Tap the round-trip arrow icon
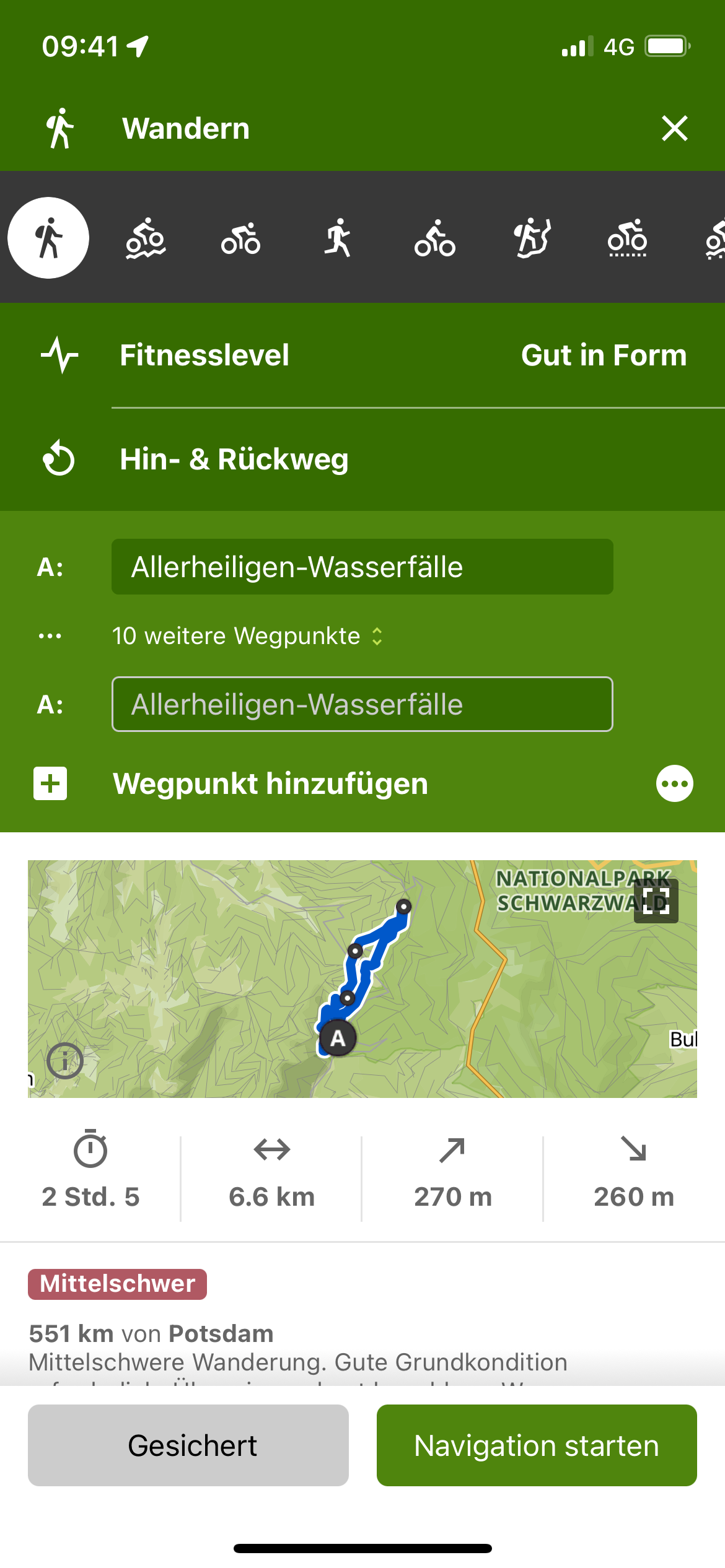This screenshot has height=1568, width=725. tap(59, 458)
